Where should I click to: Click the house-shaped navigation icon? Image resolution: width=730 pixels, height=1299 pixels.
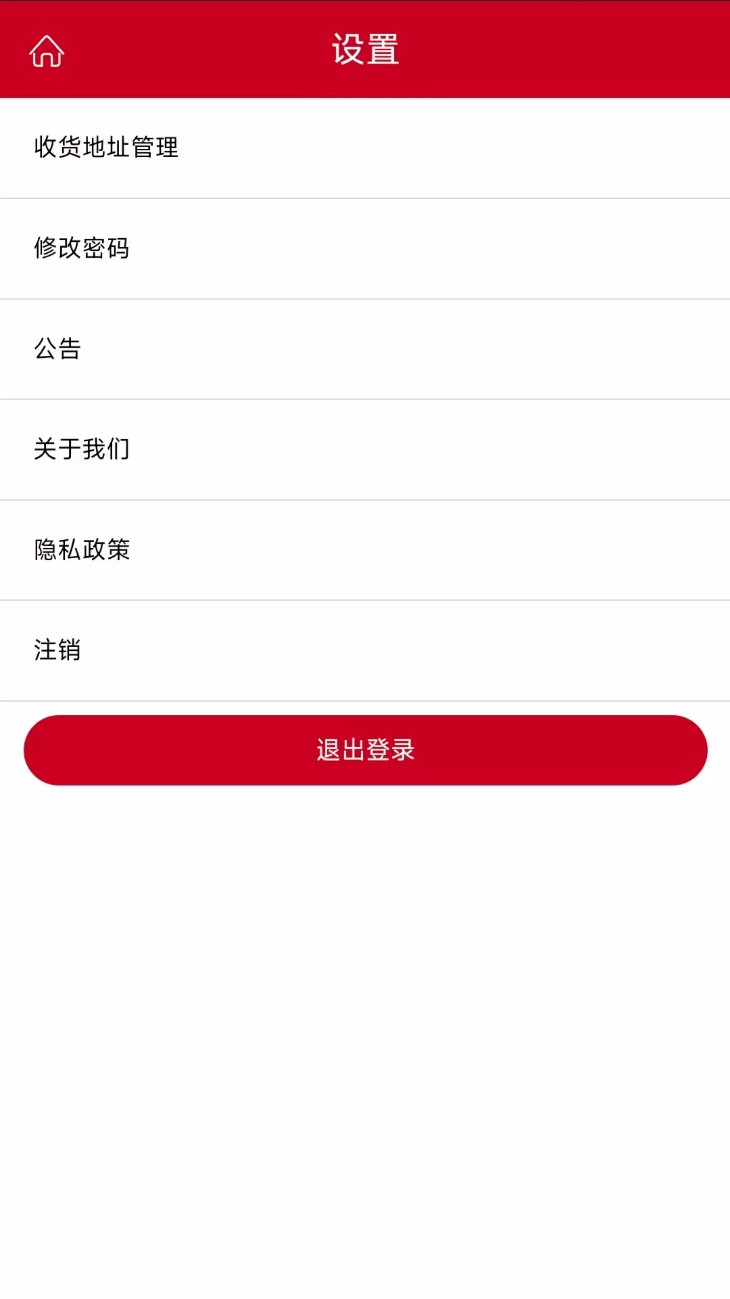(45, 50)
